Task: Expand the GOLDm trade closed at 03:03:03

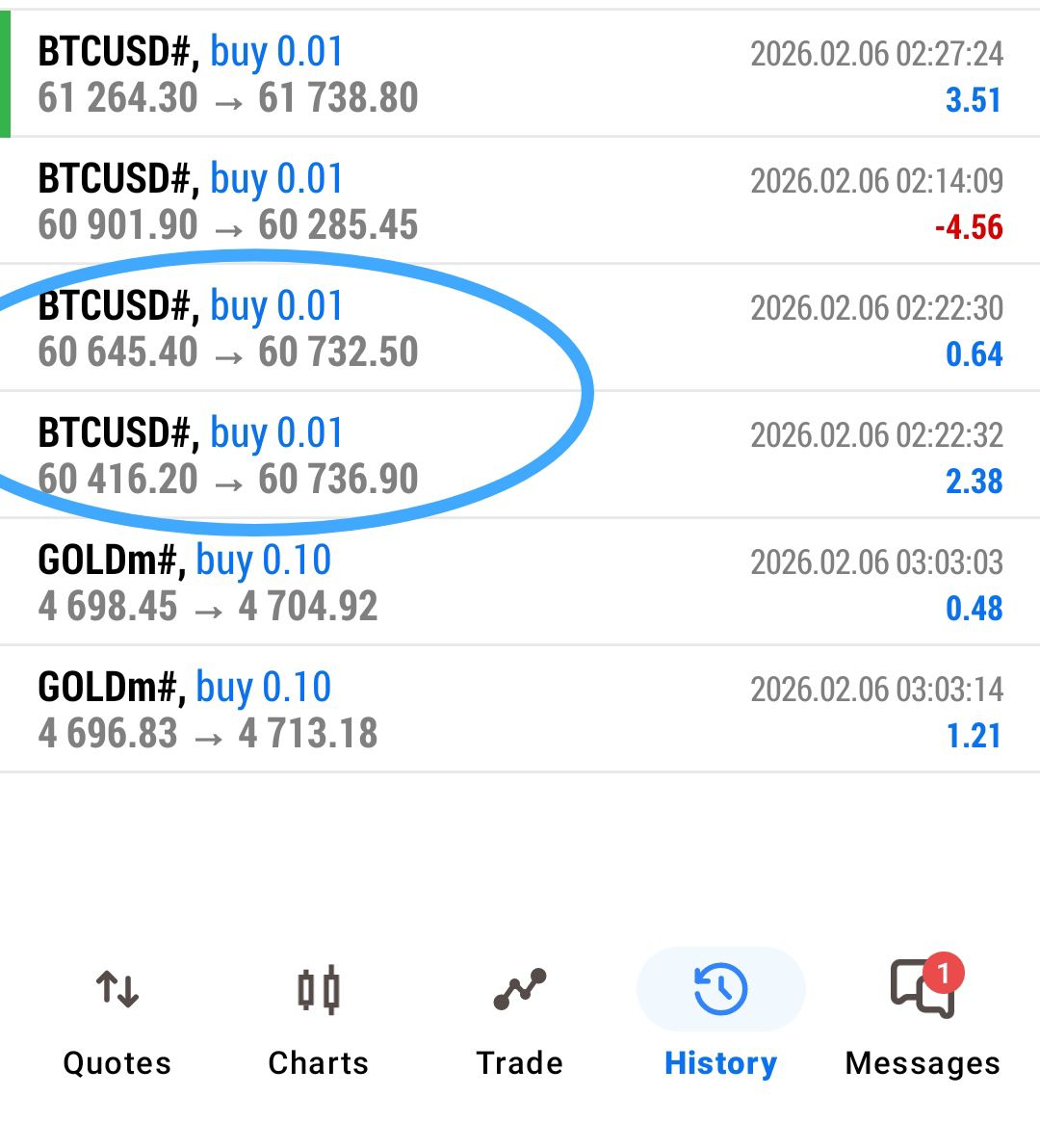Action: pyautogui.click(x=520, y=583)
